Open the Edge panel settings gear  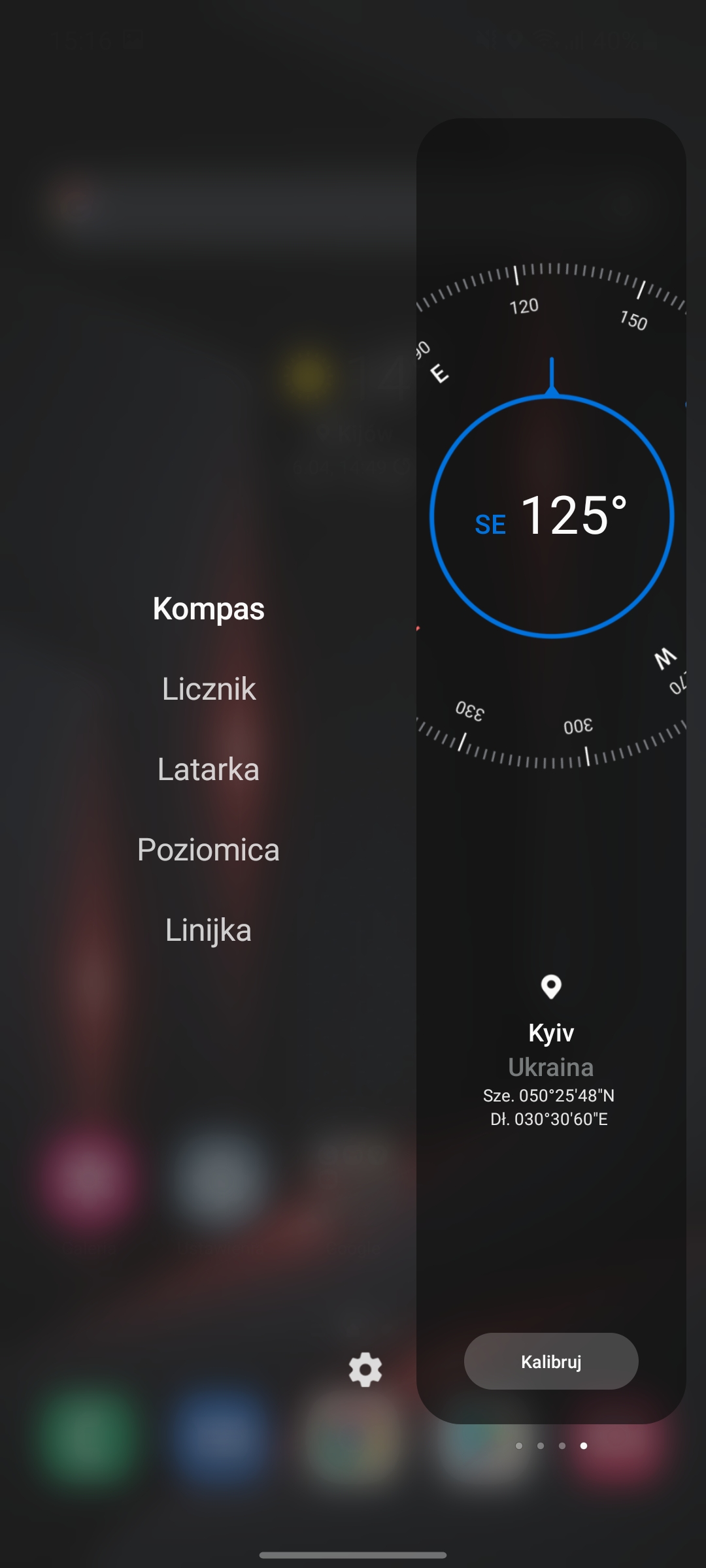click(x=365, y=1369)
